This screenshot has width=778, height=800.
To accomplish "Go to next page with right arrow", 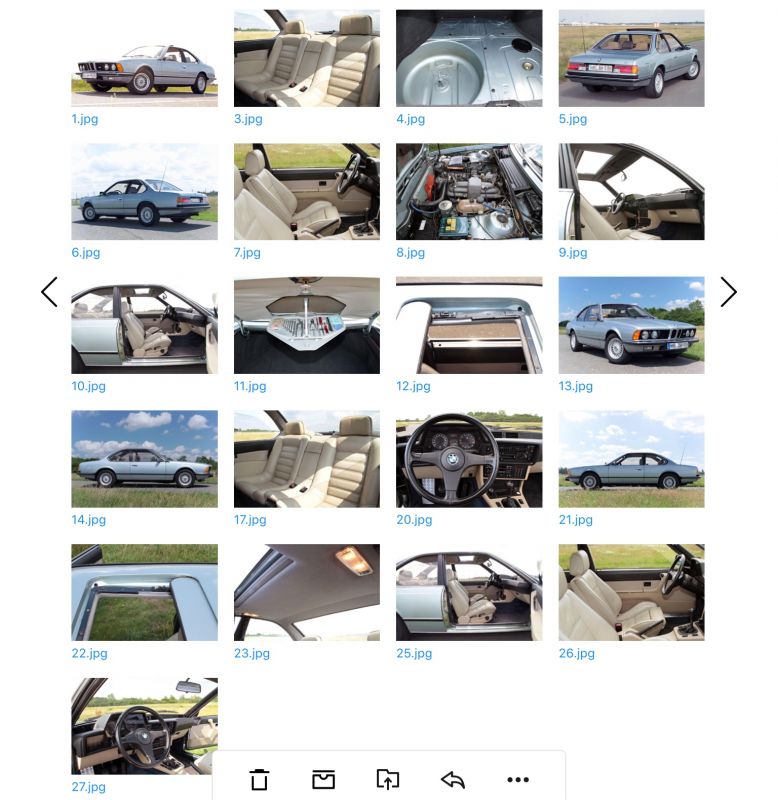I will pos(728,292).
